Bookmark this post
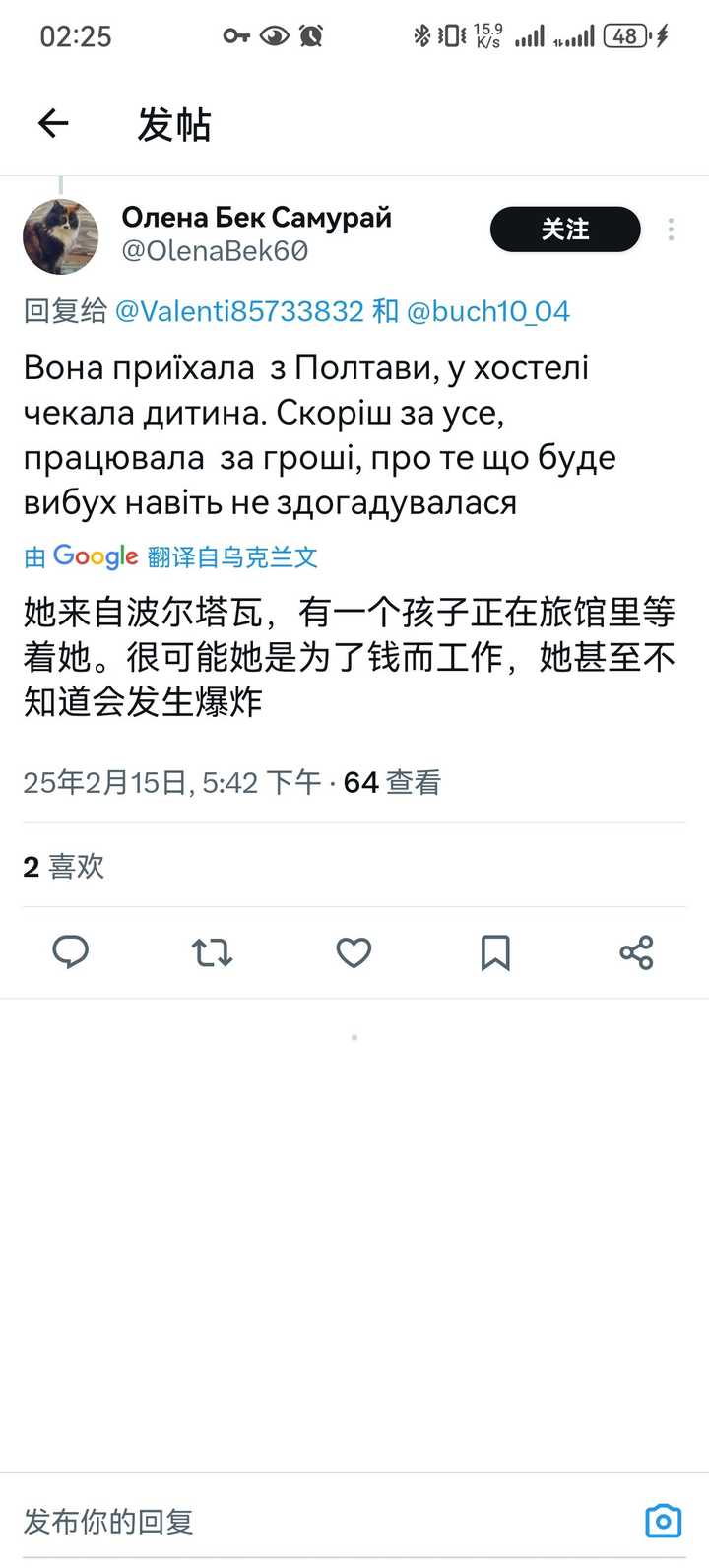 (x=495, y=952)
